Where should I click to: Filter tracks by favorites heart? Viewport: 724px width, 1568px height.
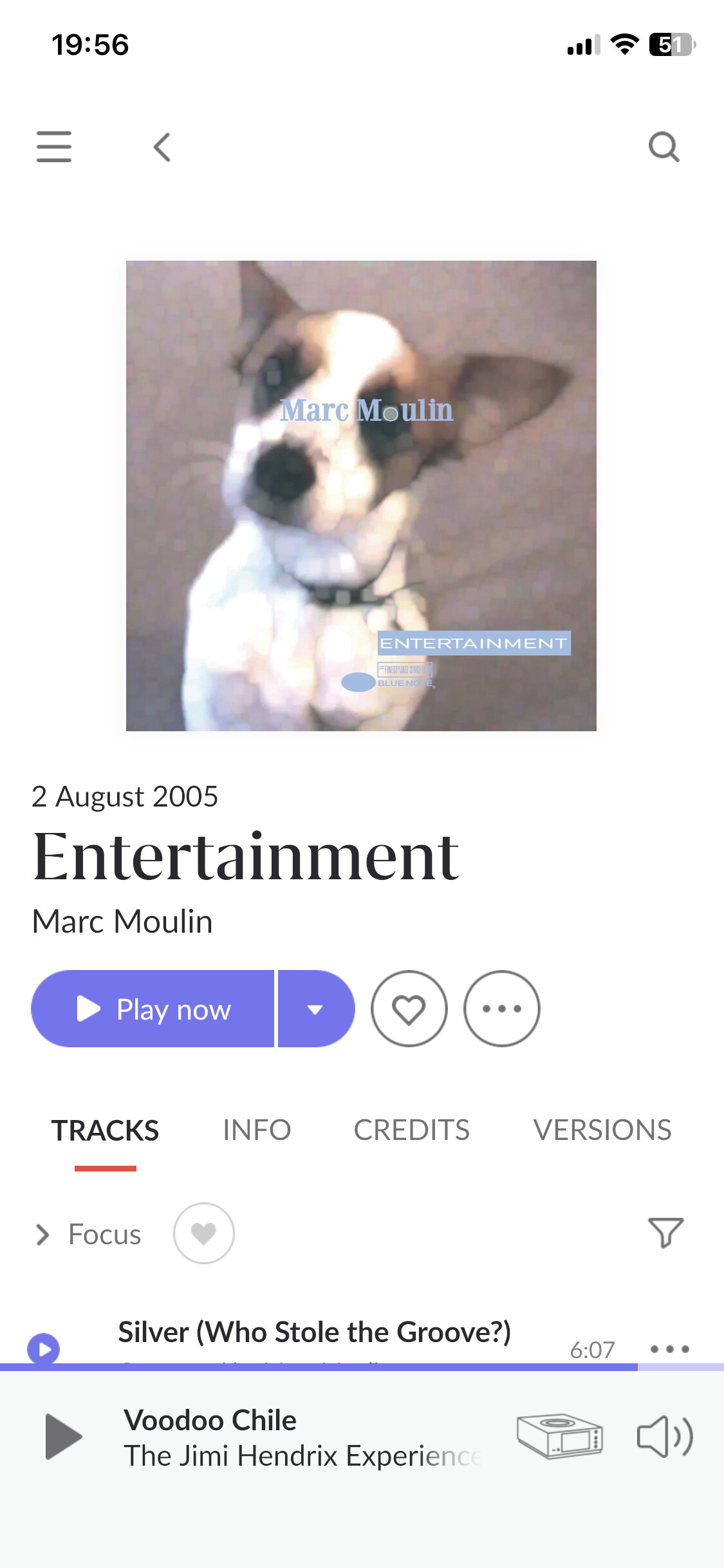point(203,1233)
